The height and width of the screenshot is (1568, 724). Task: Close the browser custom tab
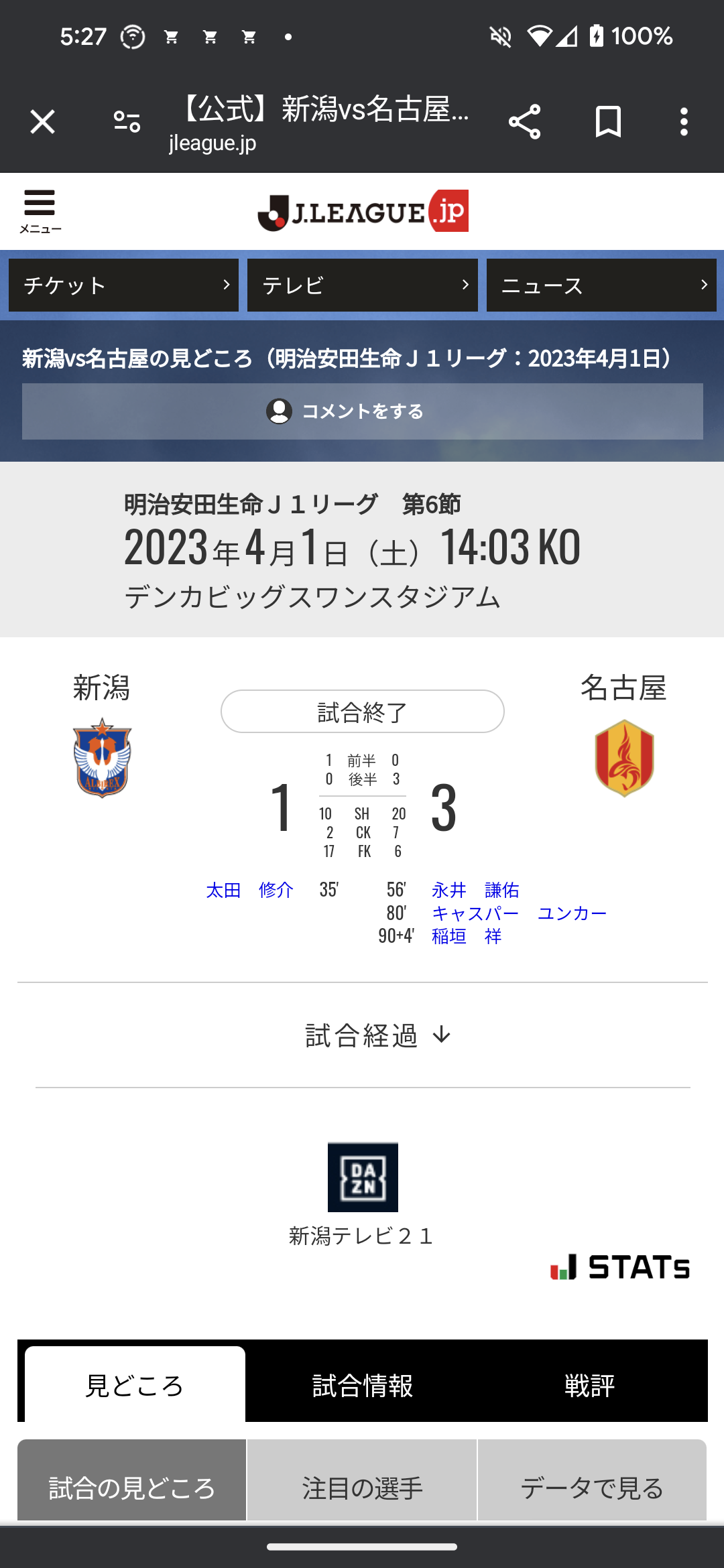click(x=42, y=122)
